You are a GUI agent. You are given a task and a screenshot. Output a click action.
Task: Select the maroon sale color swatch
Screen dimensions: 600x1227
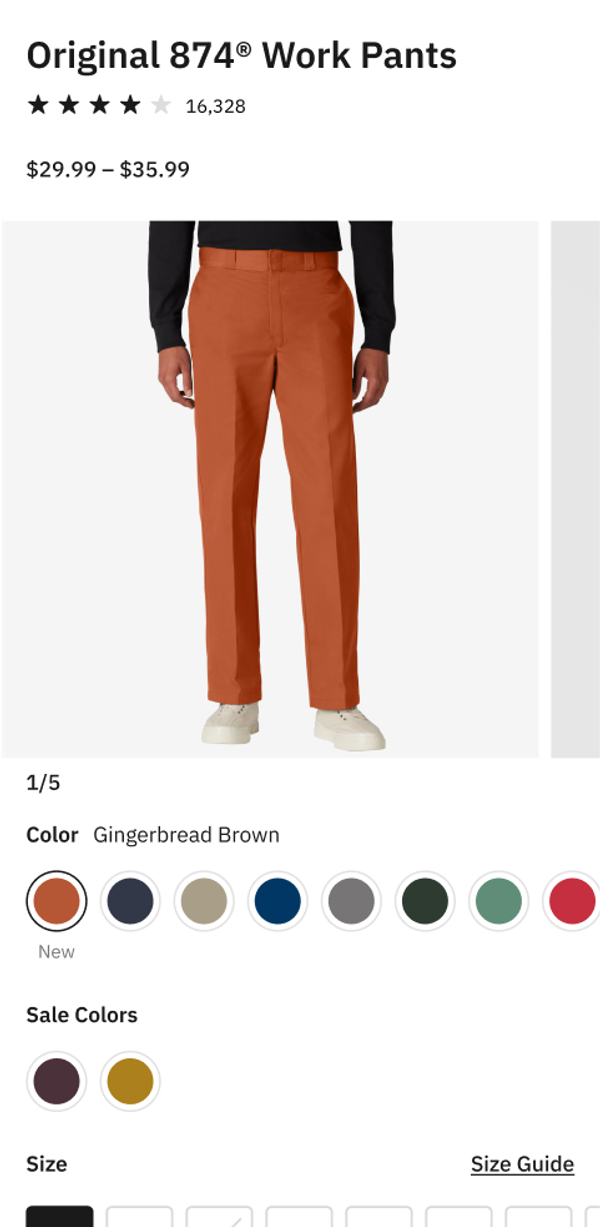pyautogui.click(x=56, y=1081)
